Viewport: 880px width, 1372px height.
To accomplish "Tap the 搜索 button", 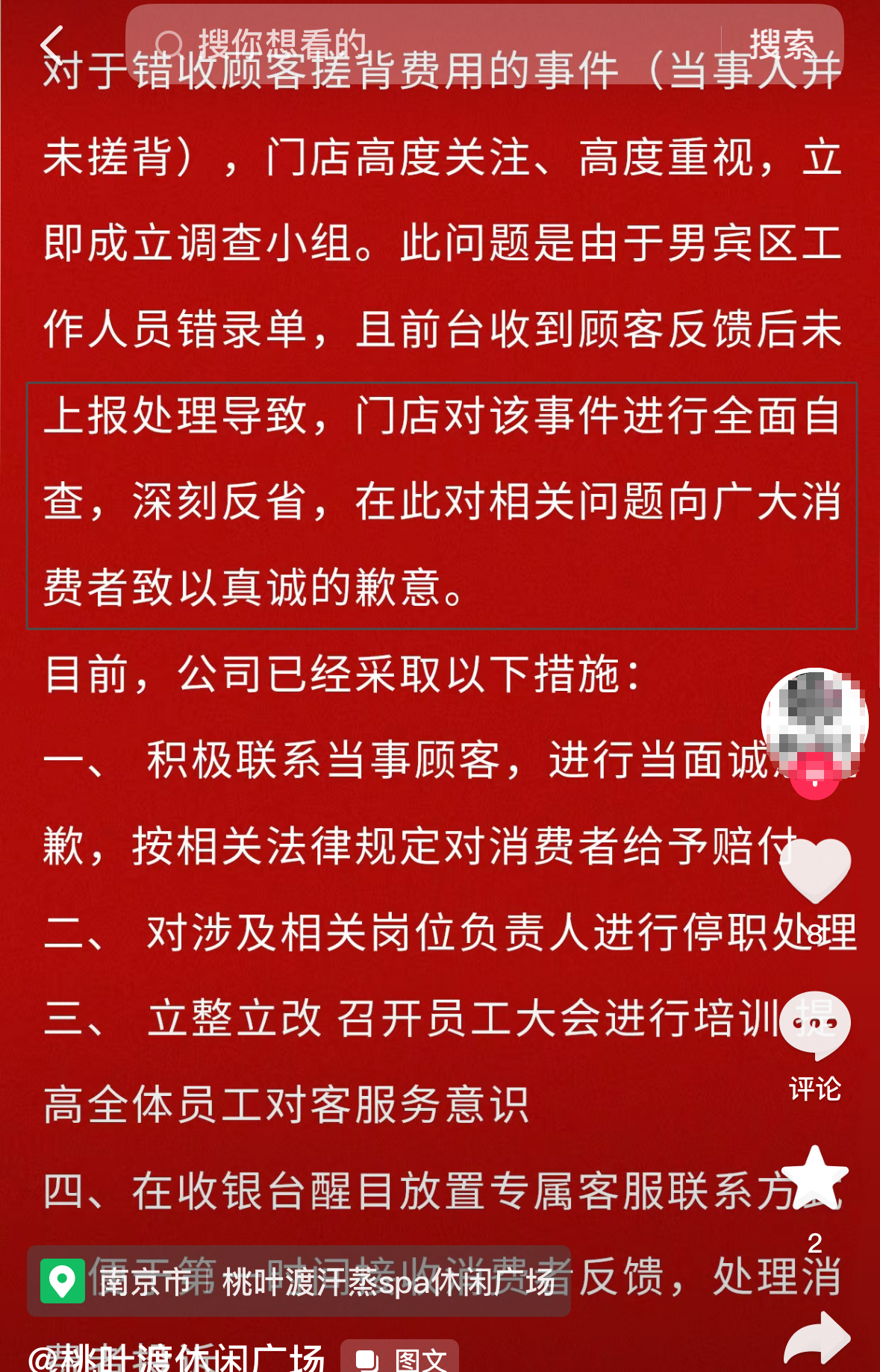I will point(781,43).
